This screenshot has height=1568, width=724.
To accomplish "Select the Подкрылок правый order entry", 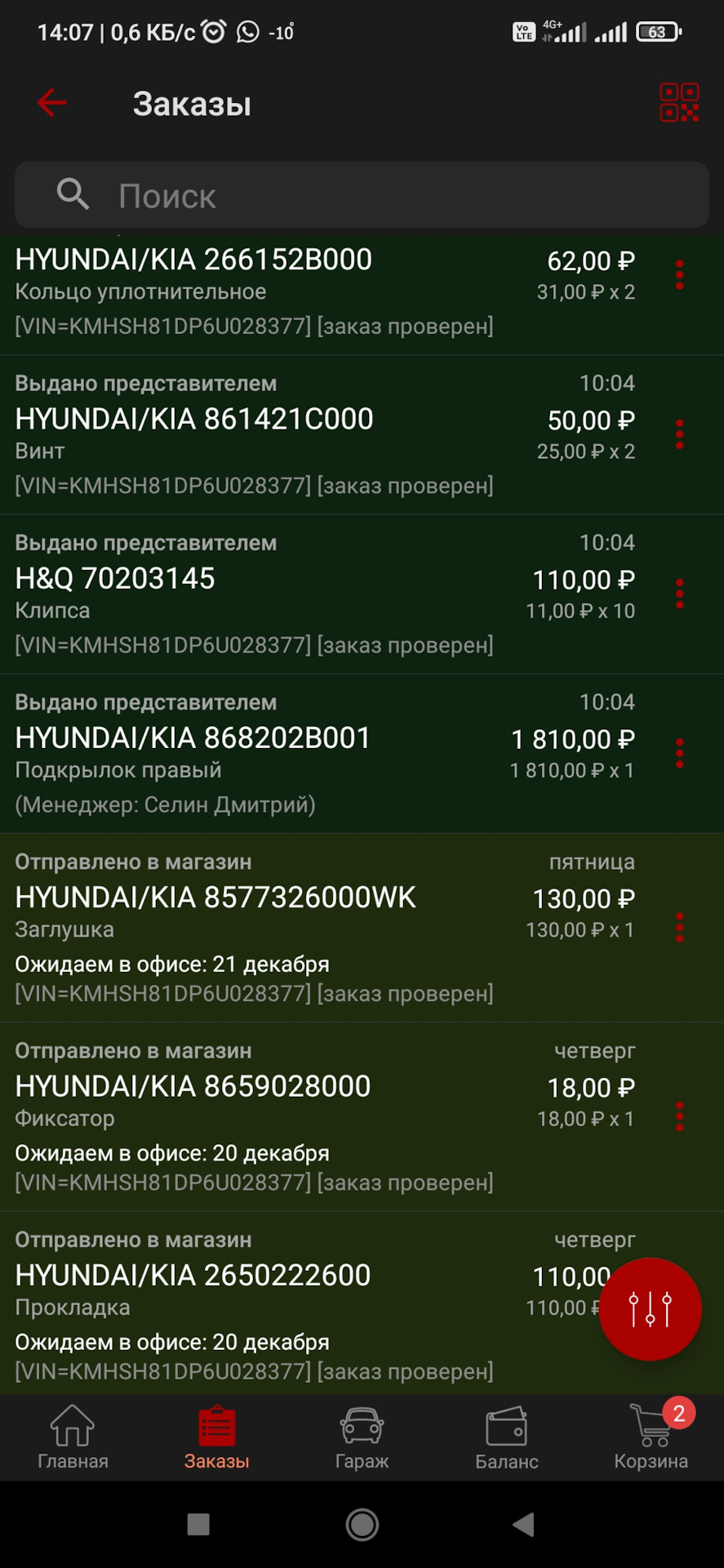I will [326, 751].
